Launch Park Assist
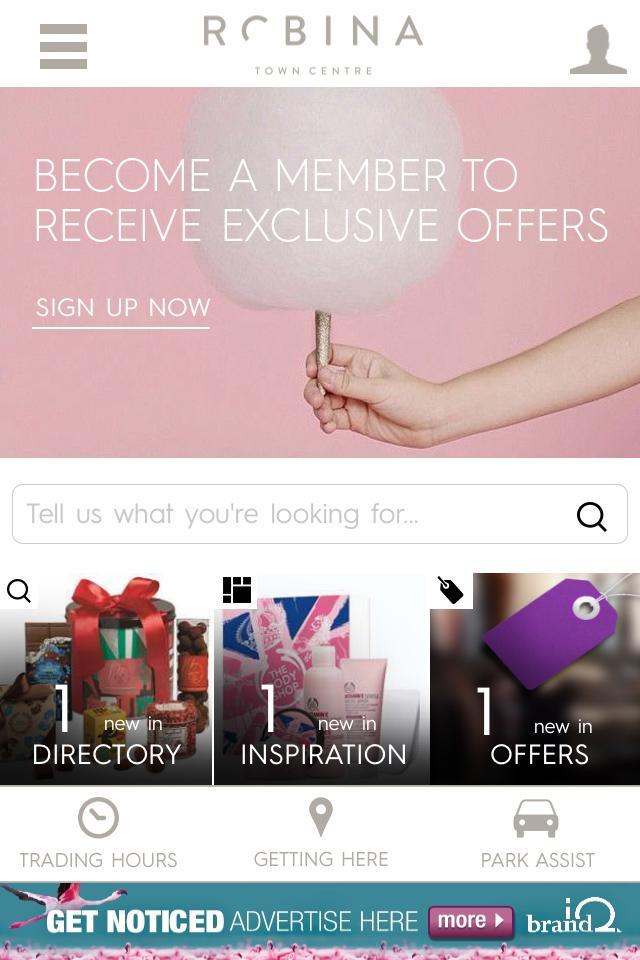Image resolution: width=640 pixels, height=960 pixels. pos(537,834)
